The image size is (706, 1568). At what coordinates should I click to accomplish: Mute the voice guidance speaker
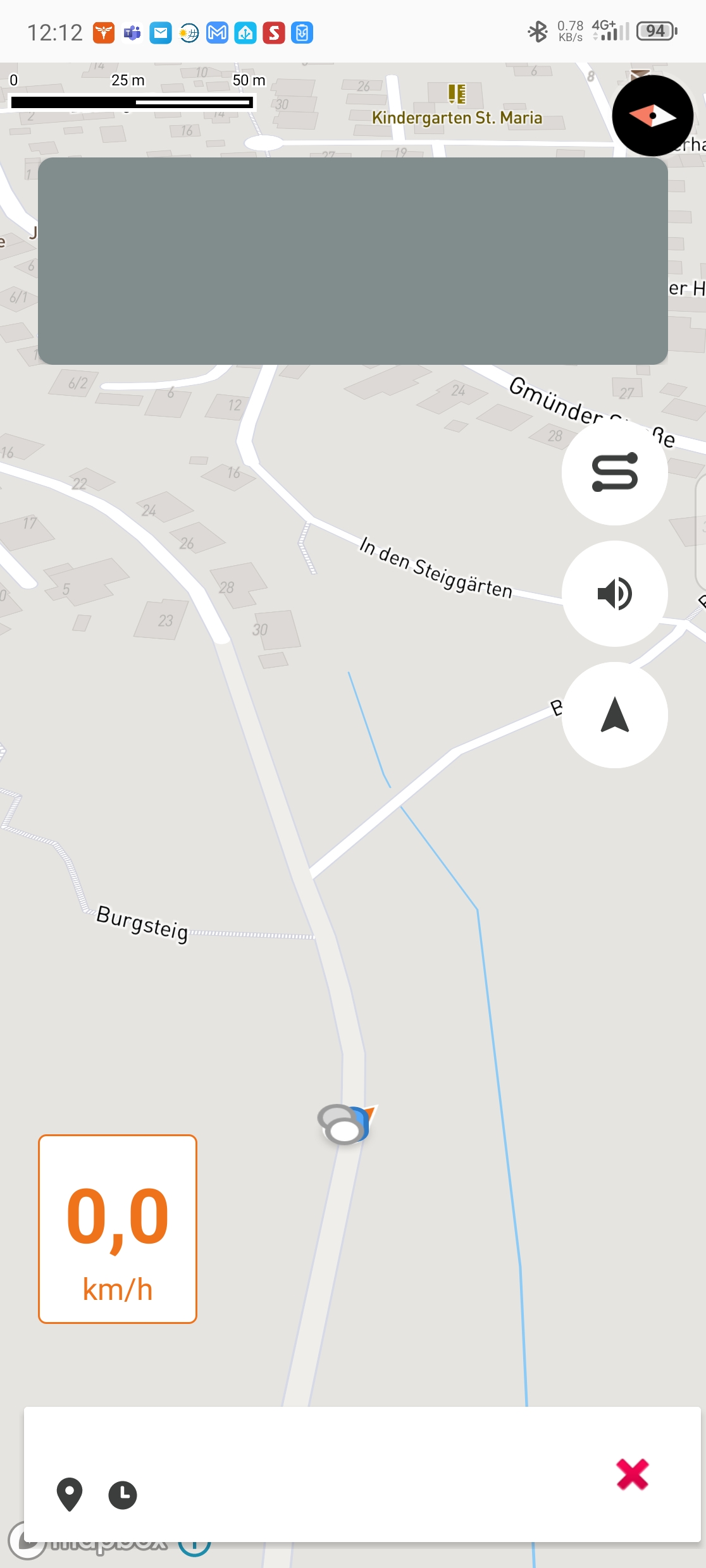coord(614,593)
